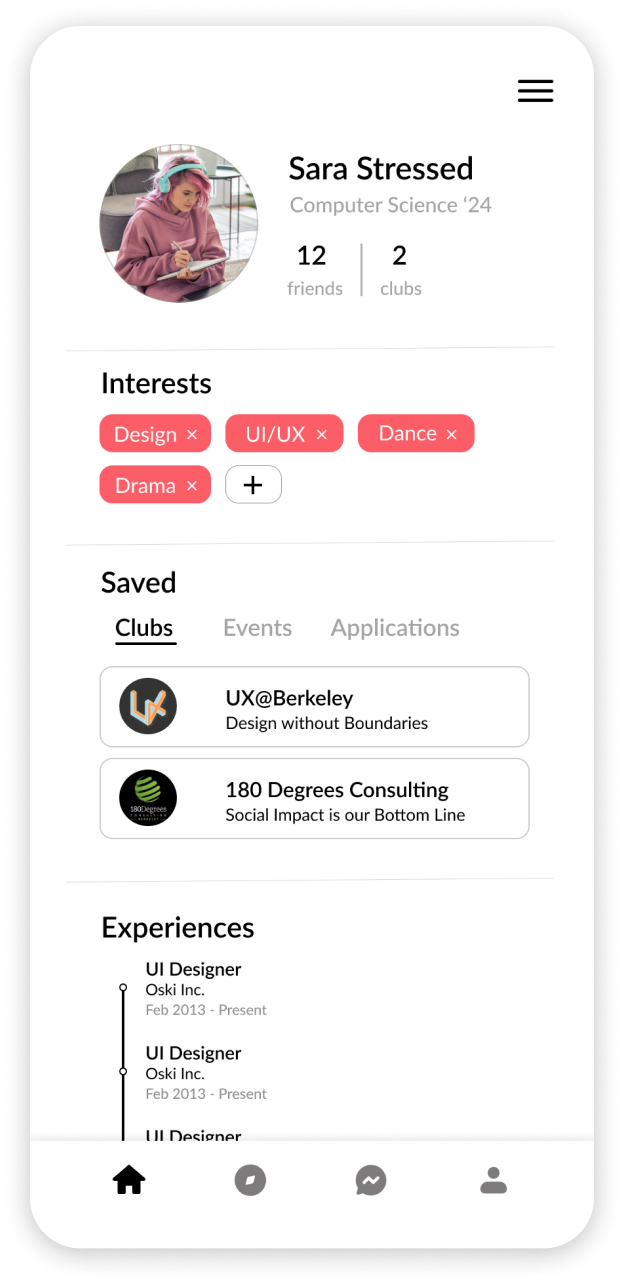Open the messenger chat tab
This screenshot has height=1283, width=624.
click(370, 1181)
